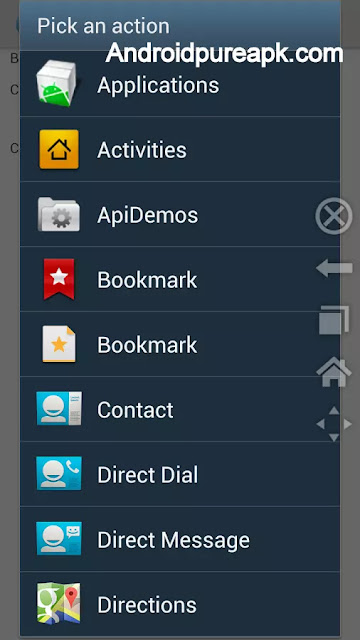This screenshot has width=360, height=640.
Task: Choose Direct Dial
Action: (180, 474)
